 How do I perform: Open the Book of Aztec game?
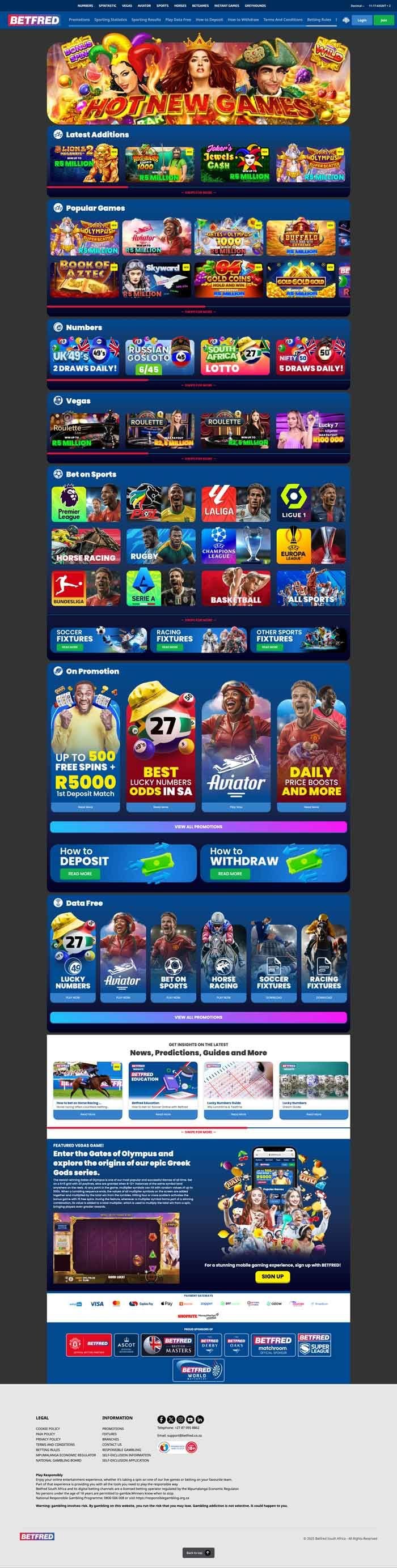coord(84,279)
